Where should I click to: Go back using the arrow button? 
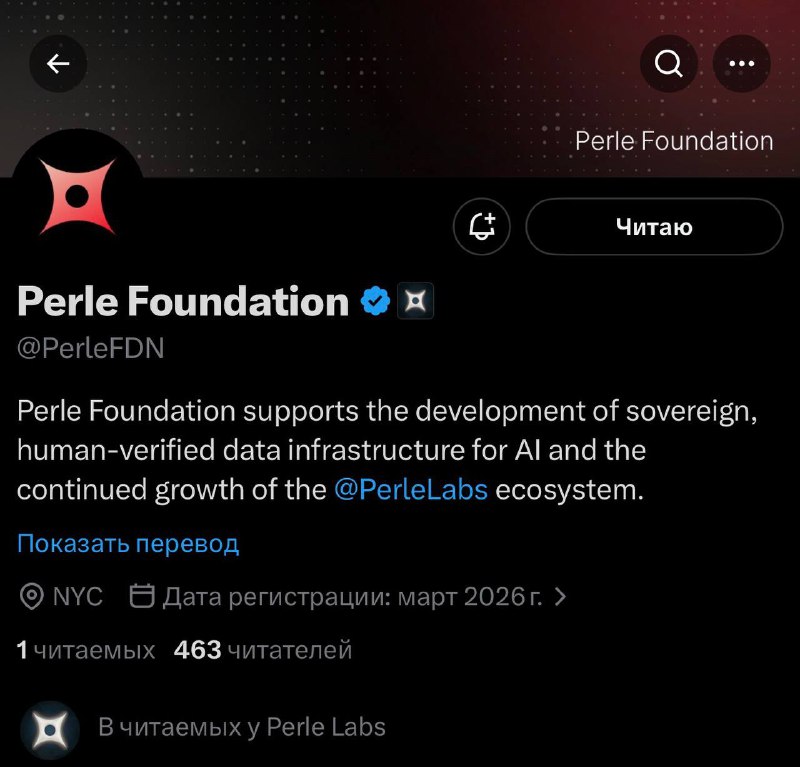coord(58,63)
